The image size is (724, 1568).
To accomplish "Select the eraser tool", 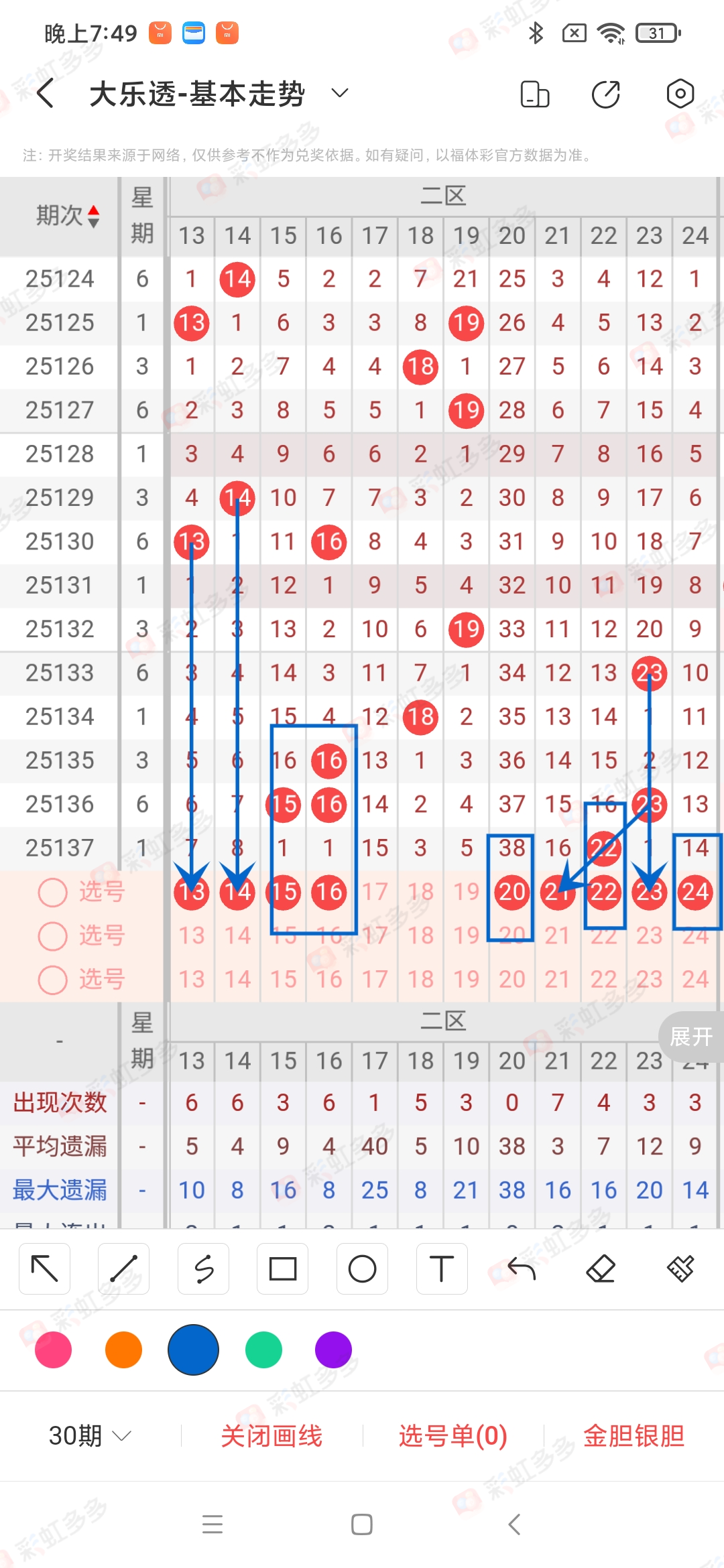I will pos(602,1268).
